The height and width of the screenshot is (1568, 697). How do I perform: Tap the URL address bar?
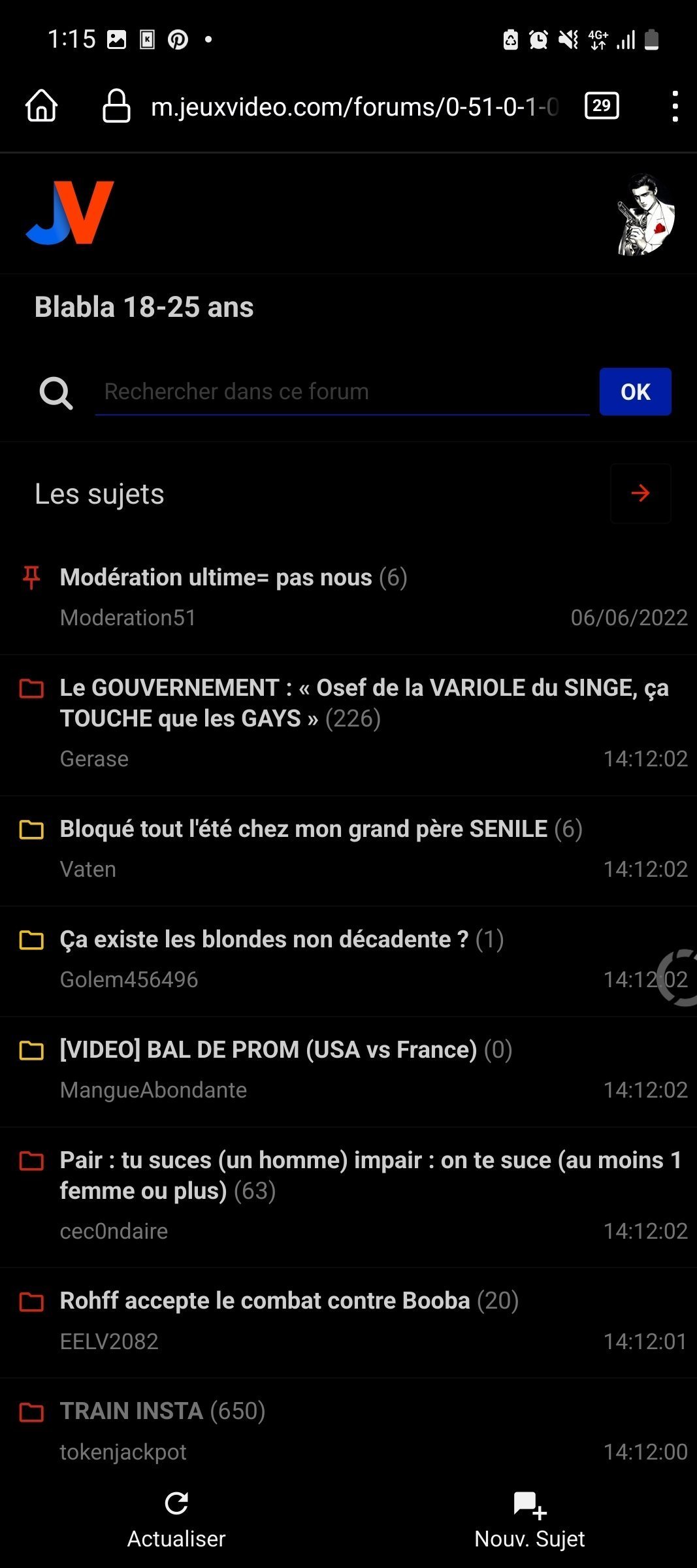click(330, 106)
